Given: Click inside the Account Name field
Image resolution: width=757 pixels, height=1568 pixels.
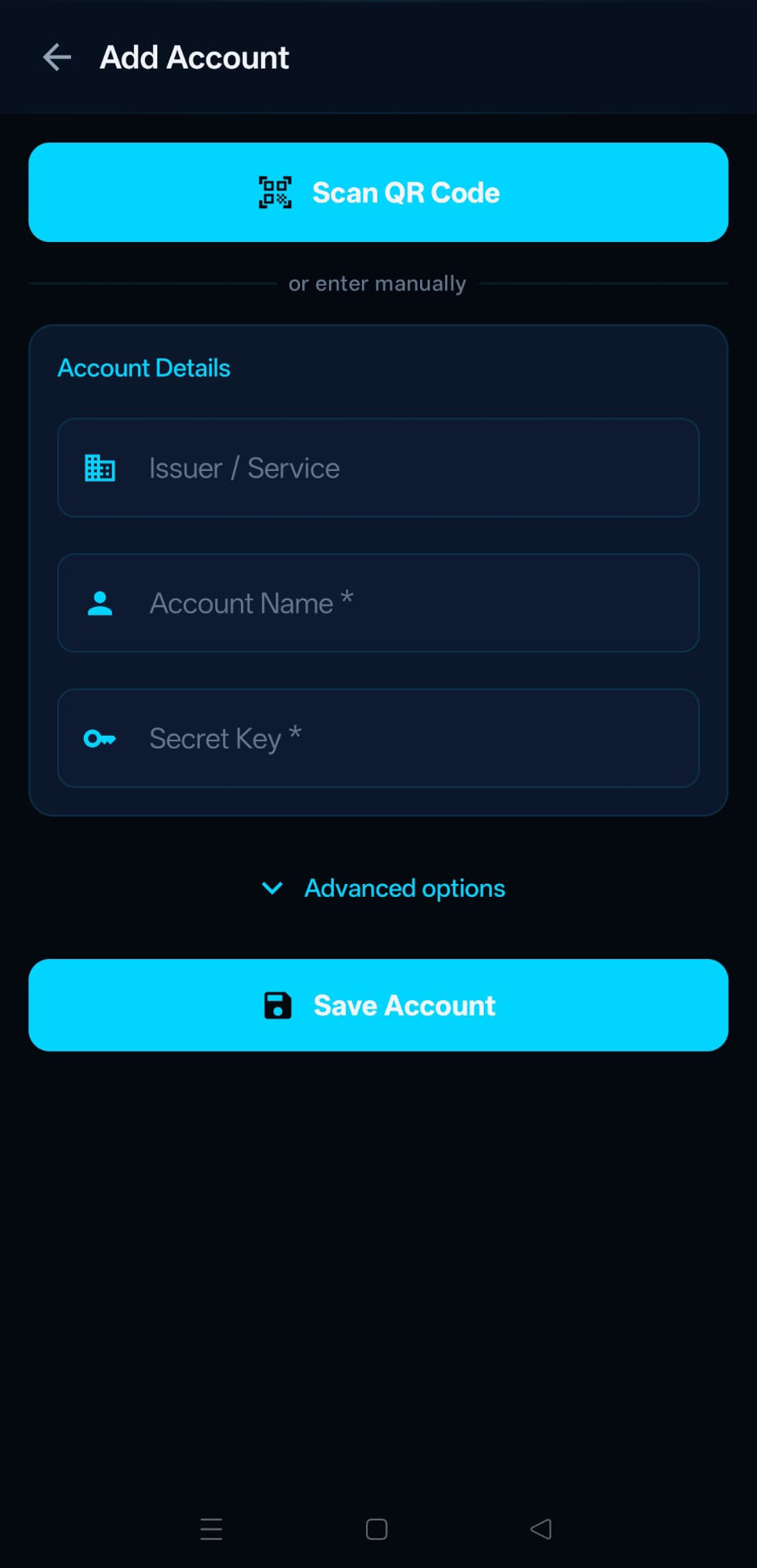Looking at the screenshot, I should coord(378,603).
